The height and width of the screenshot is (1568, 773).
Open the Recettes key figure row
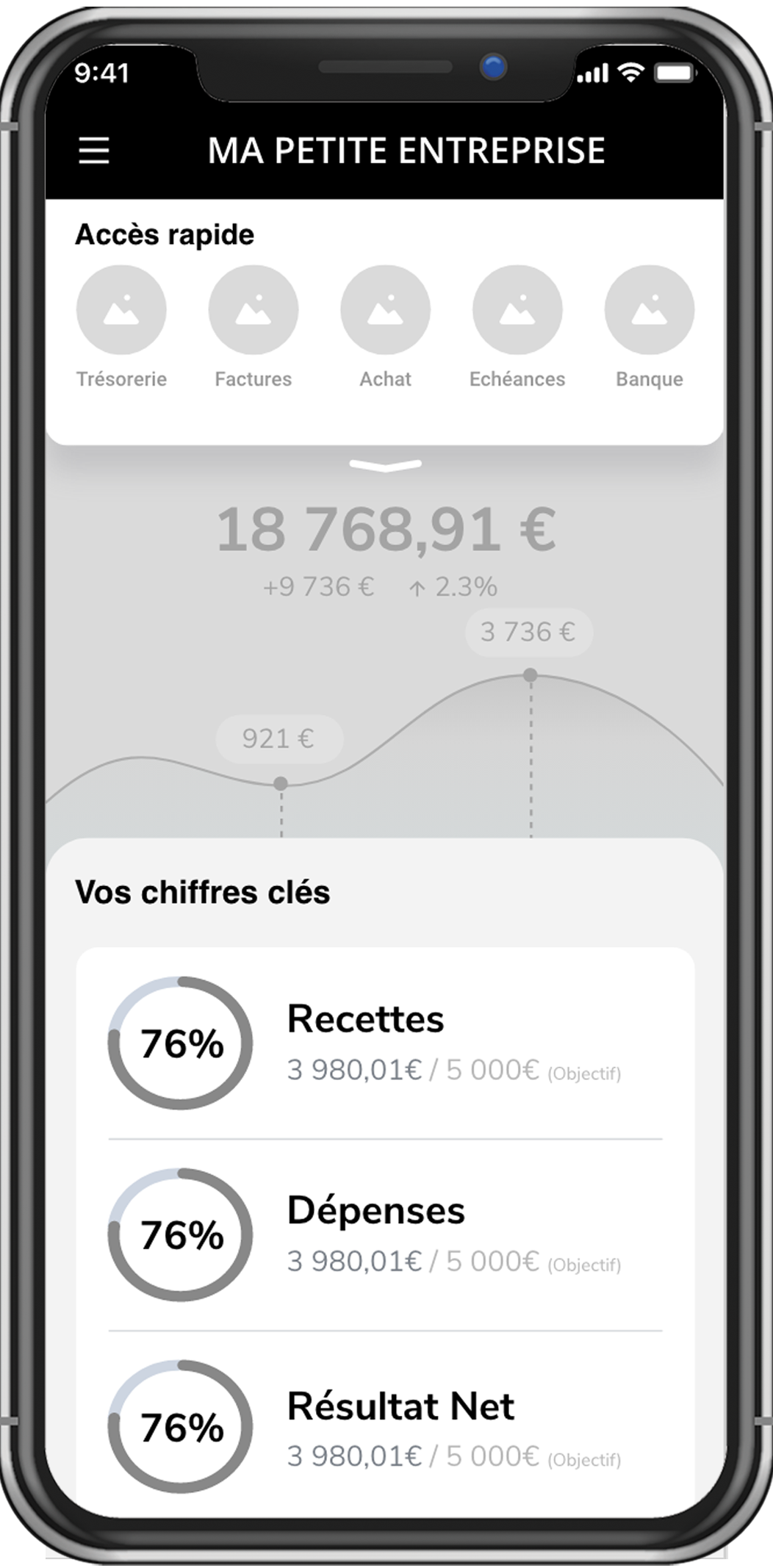(385, 1043)
